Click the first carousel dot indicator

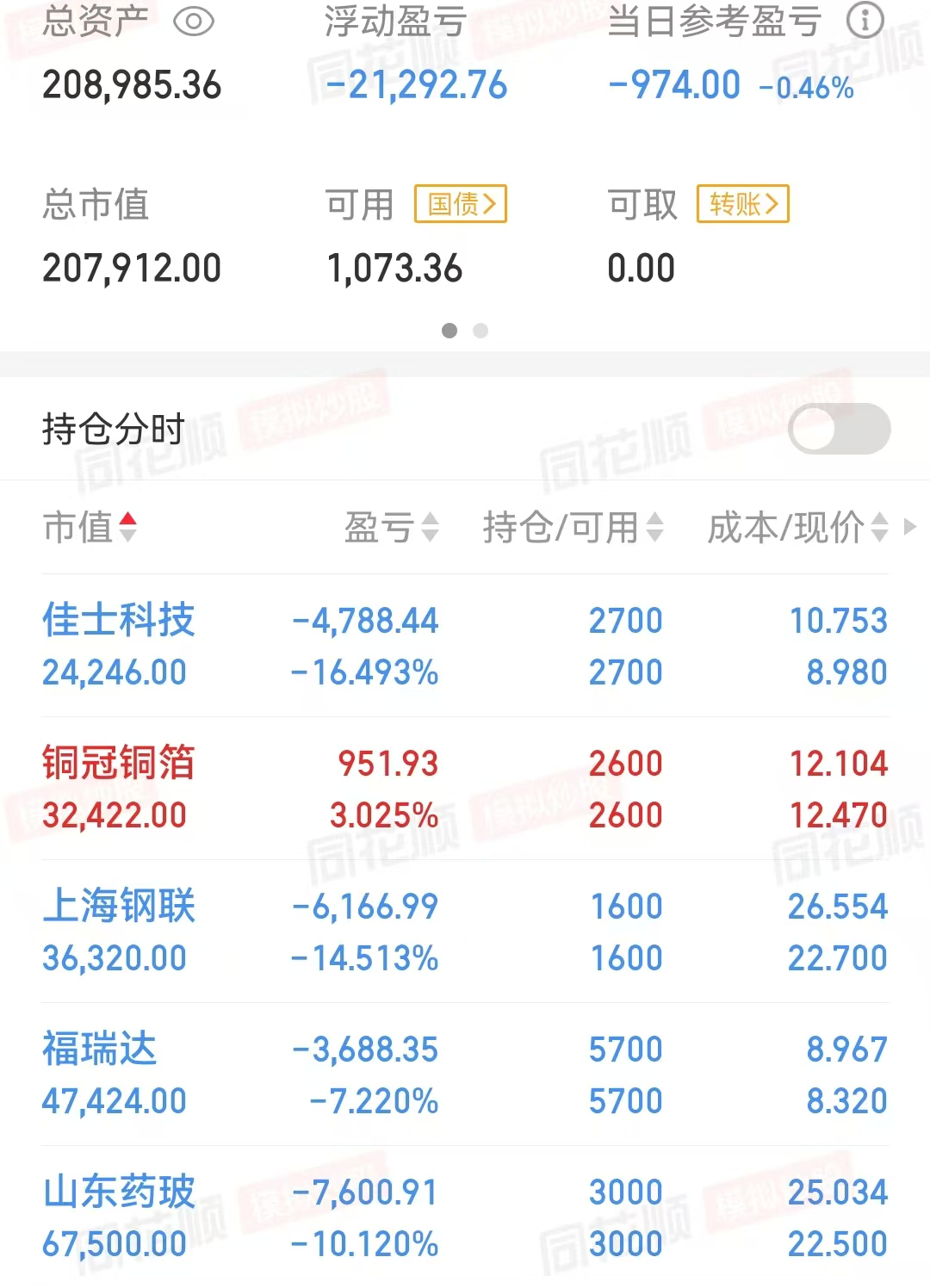pos(449,331)
